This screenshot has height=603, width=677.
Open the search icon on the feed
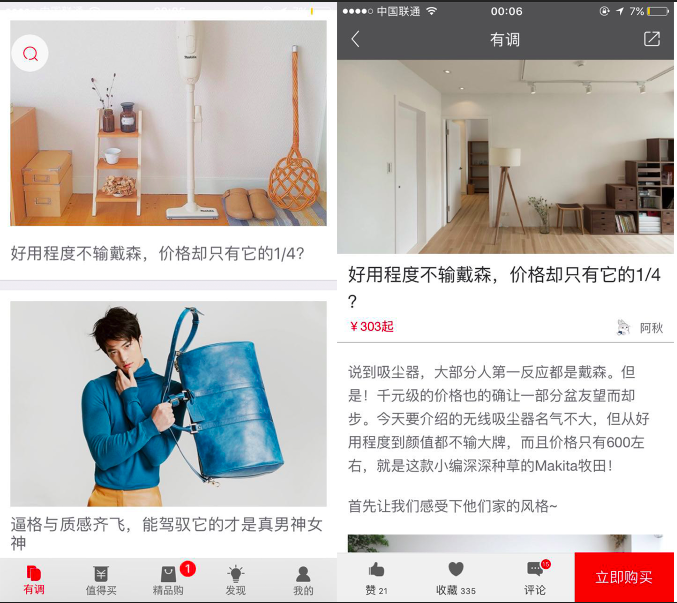(x=31, y=54)
